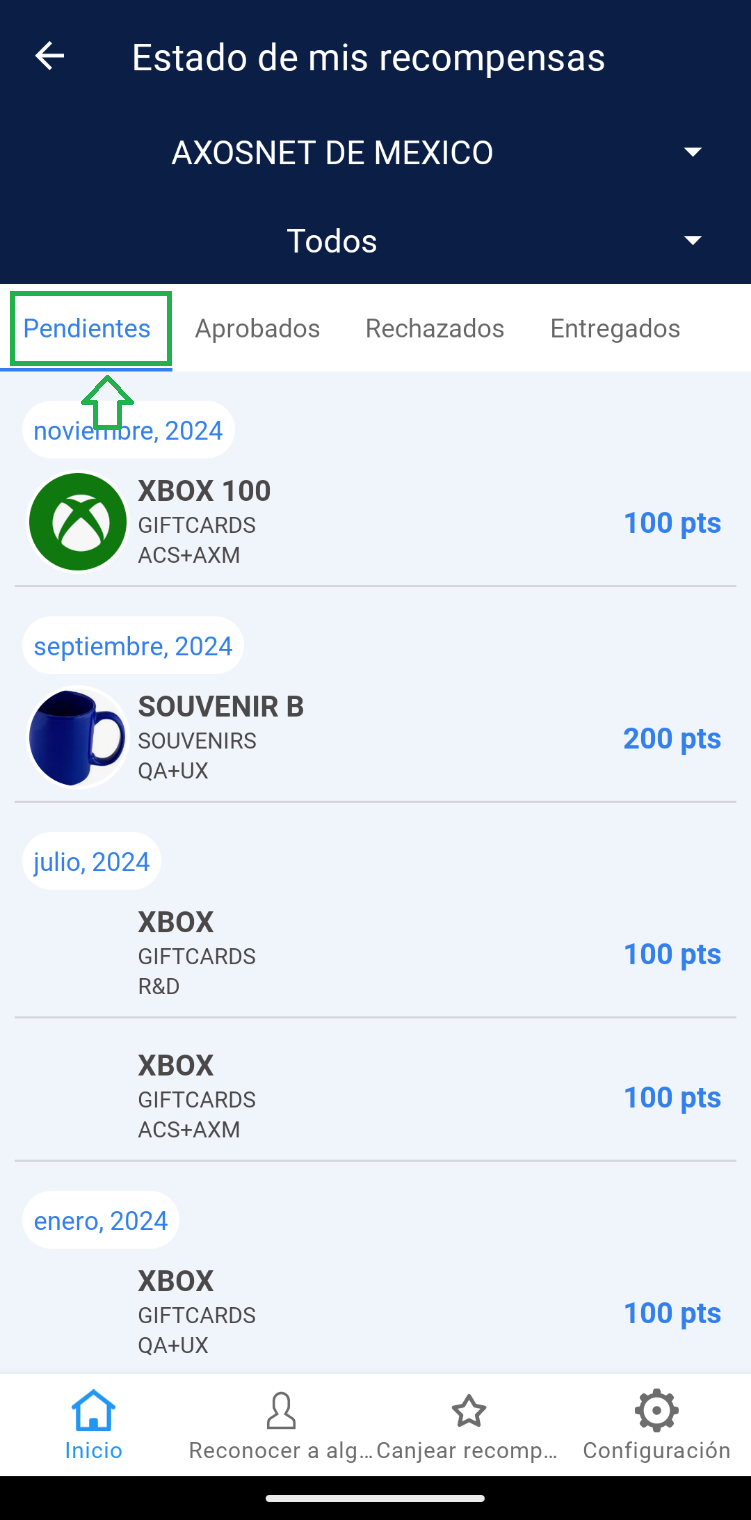Screen dimensions: 751x1520
Task: Go back using the arrow icon
Action: tap(49, 57)
